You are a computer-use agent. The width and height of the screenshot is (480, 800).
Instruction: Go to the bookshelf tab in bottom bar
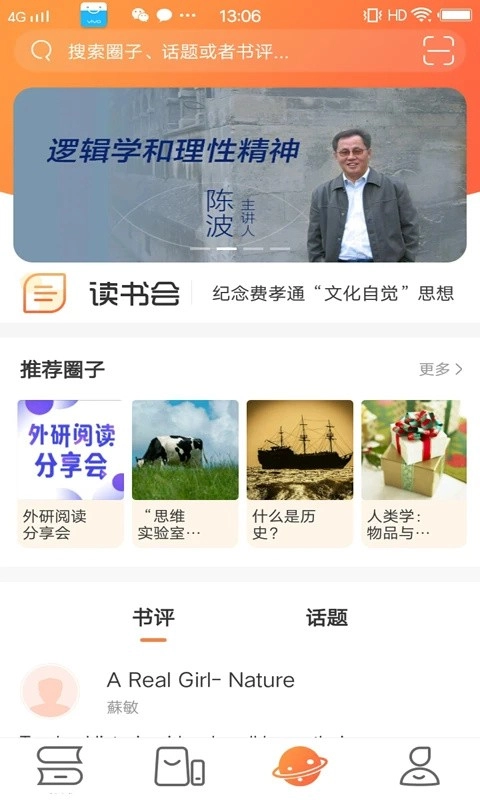[60, 766]
